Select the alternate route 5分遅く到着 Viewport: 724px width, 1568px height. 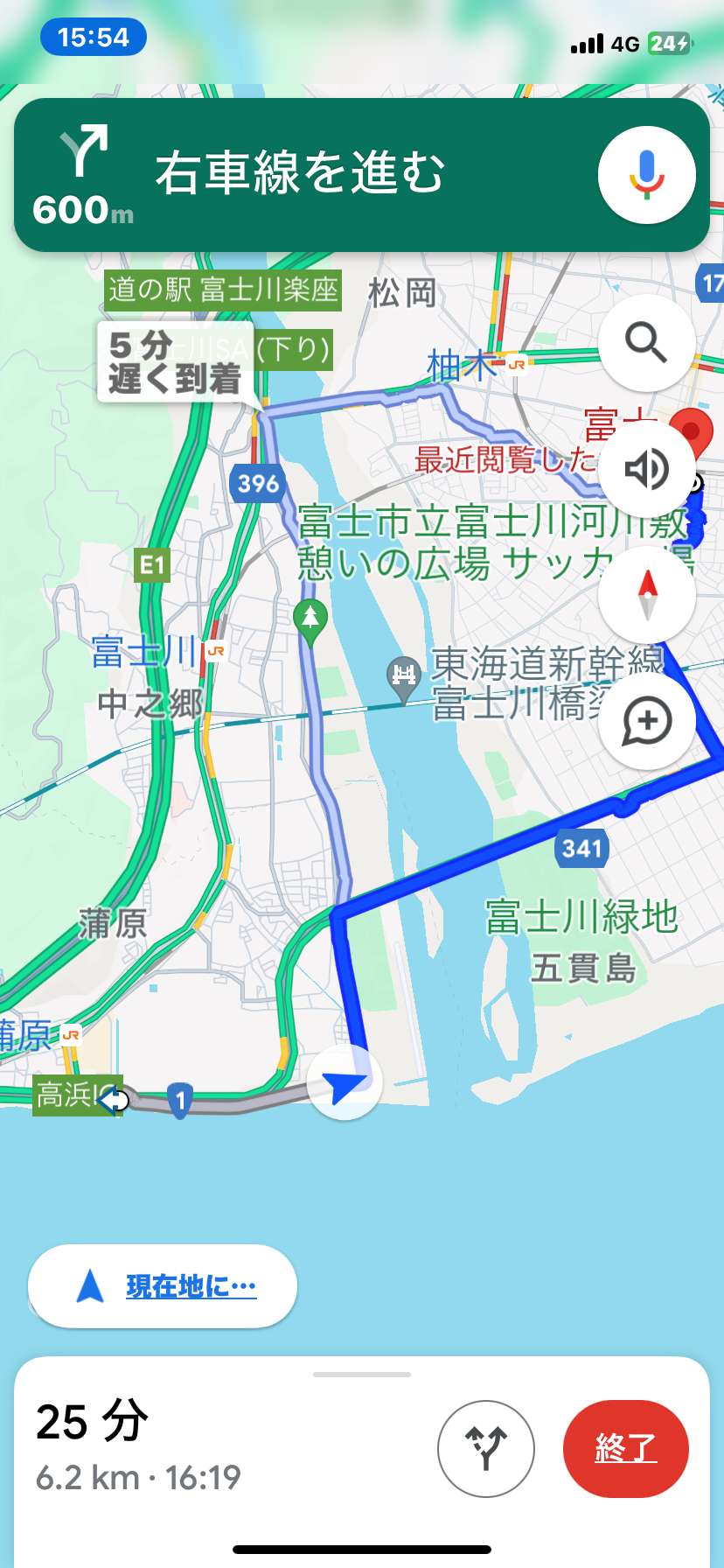point(175,362)
